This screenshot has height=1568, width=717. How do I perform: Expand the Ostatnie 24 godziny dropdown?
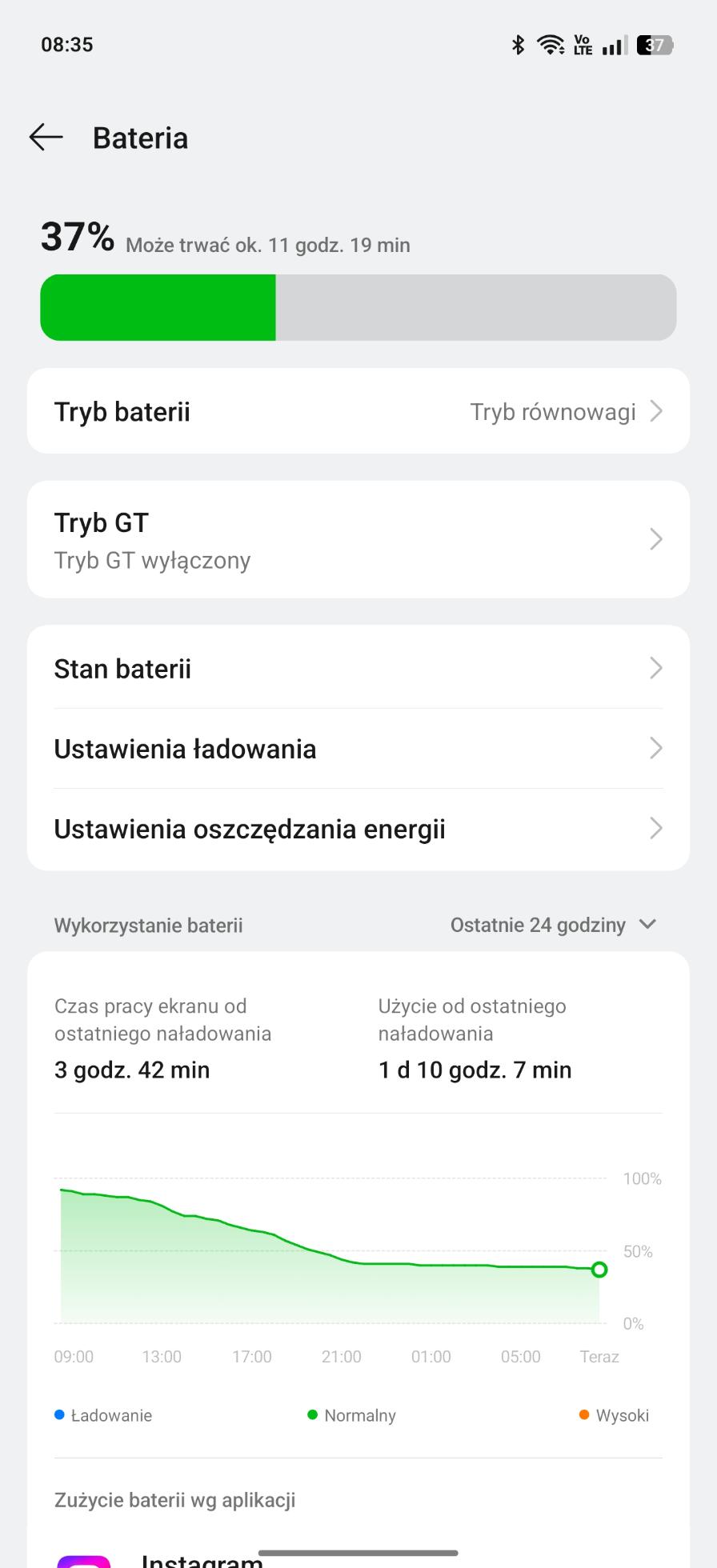click(554, 925)
